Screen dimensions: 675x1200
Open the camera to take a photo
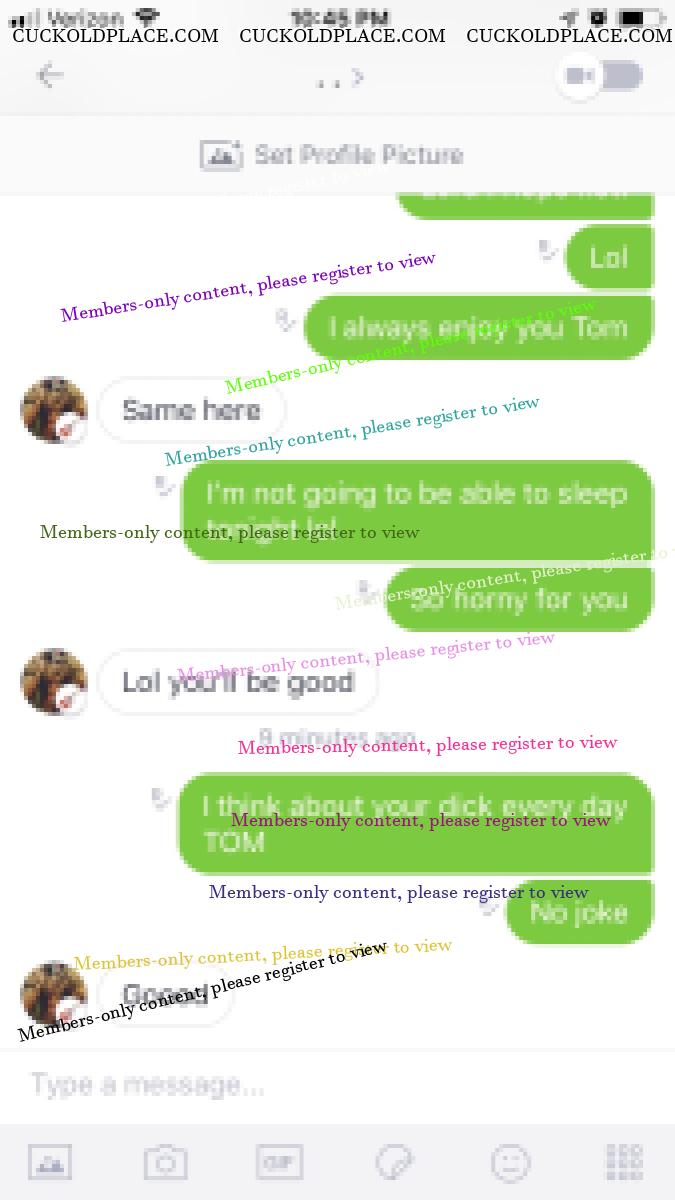pos(166,1162)
